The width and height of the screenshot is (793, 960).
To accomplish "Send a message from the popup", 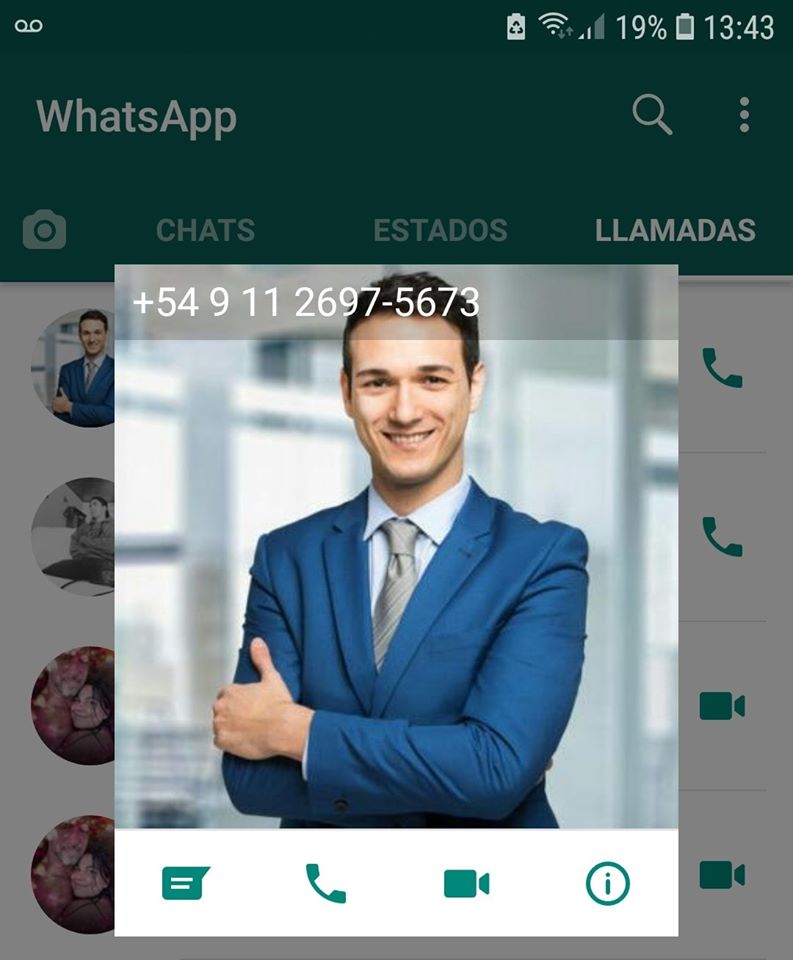I will [x=186, y=884].
